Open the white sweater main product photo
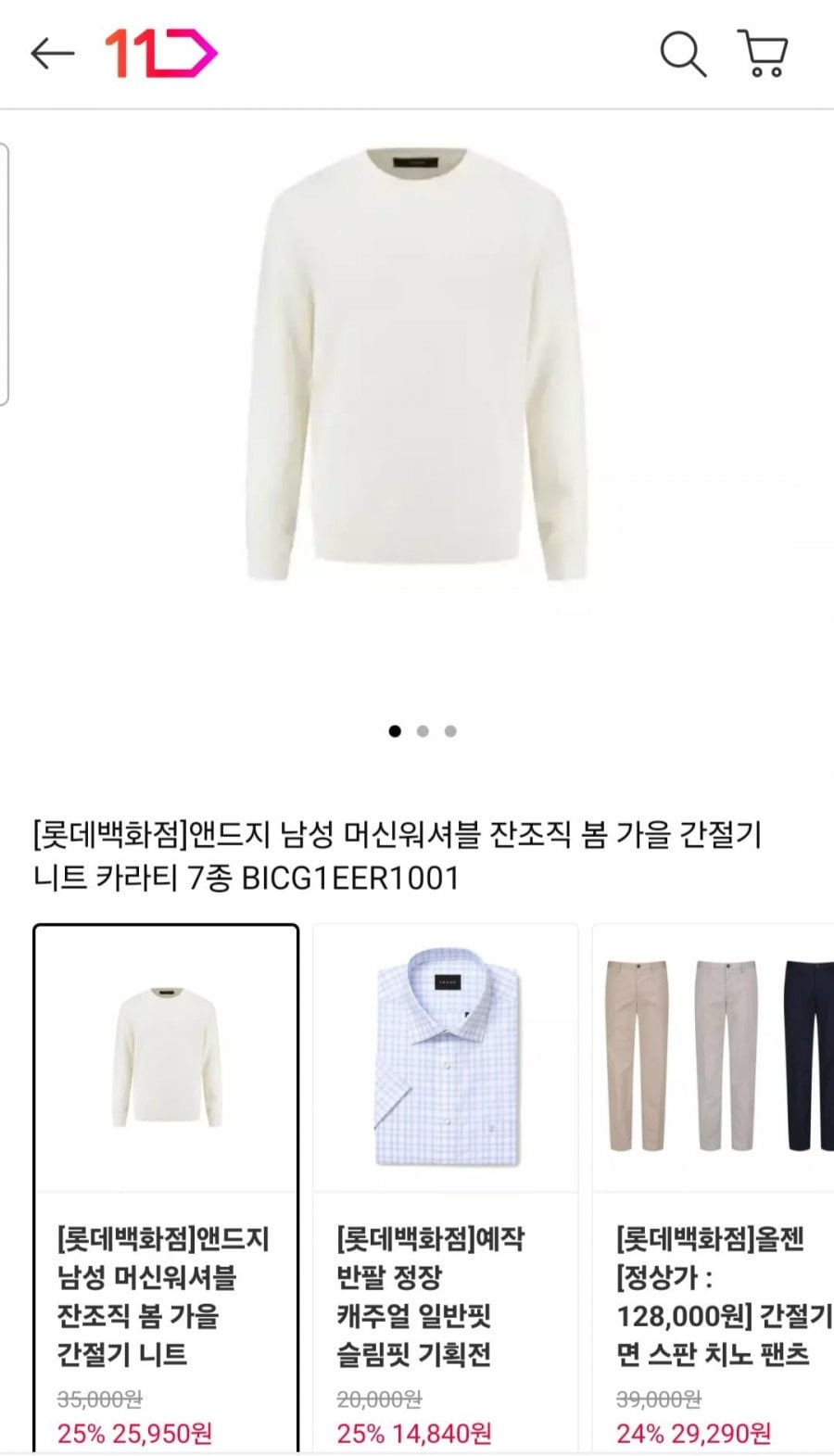Image resolution: width=834 pixels, height=1456 pixels. [417, 371]
